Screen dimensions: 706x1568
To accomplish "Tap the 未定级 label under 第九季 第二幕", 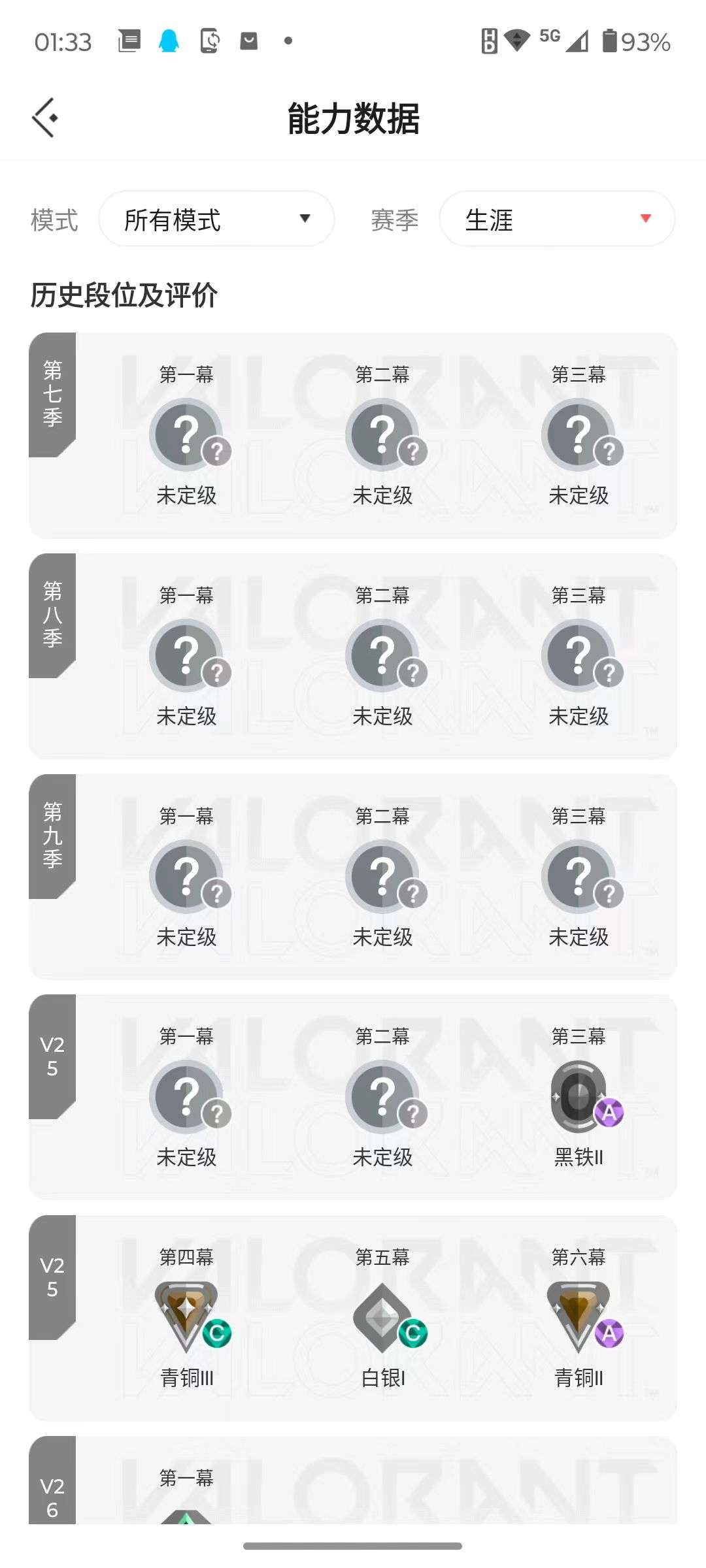I will (383, 938).
